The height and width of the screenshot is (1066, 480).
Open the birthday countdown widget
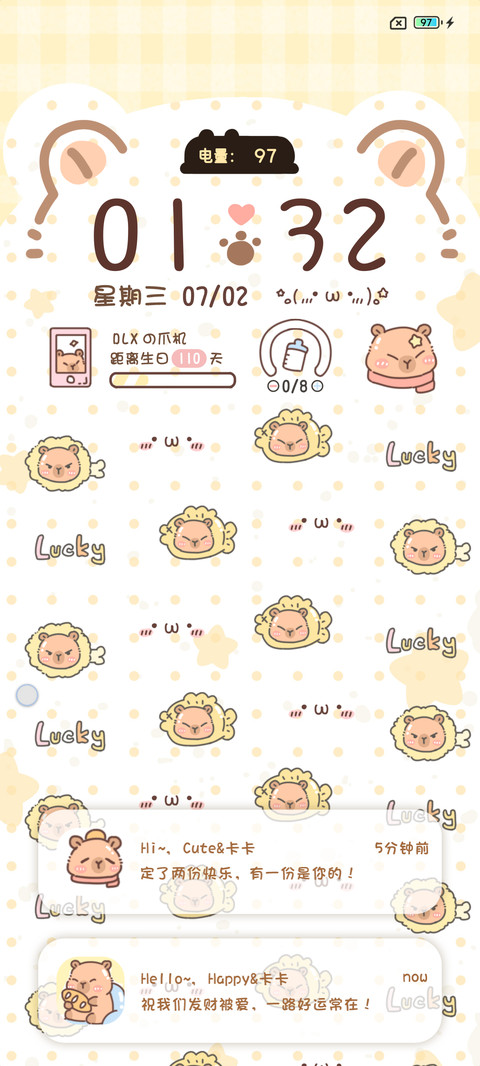(143, 358)
